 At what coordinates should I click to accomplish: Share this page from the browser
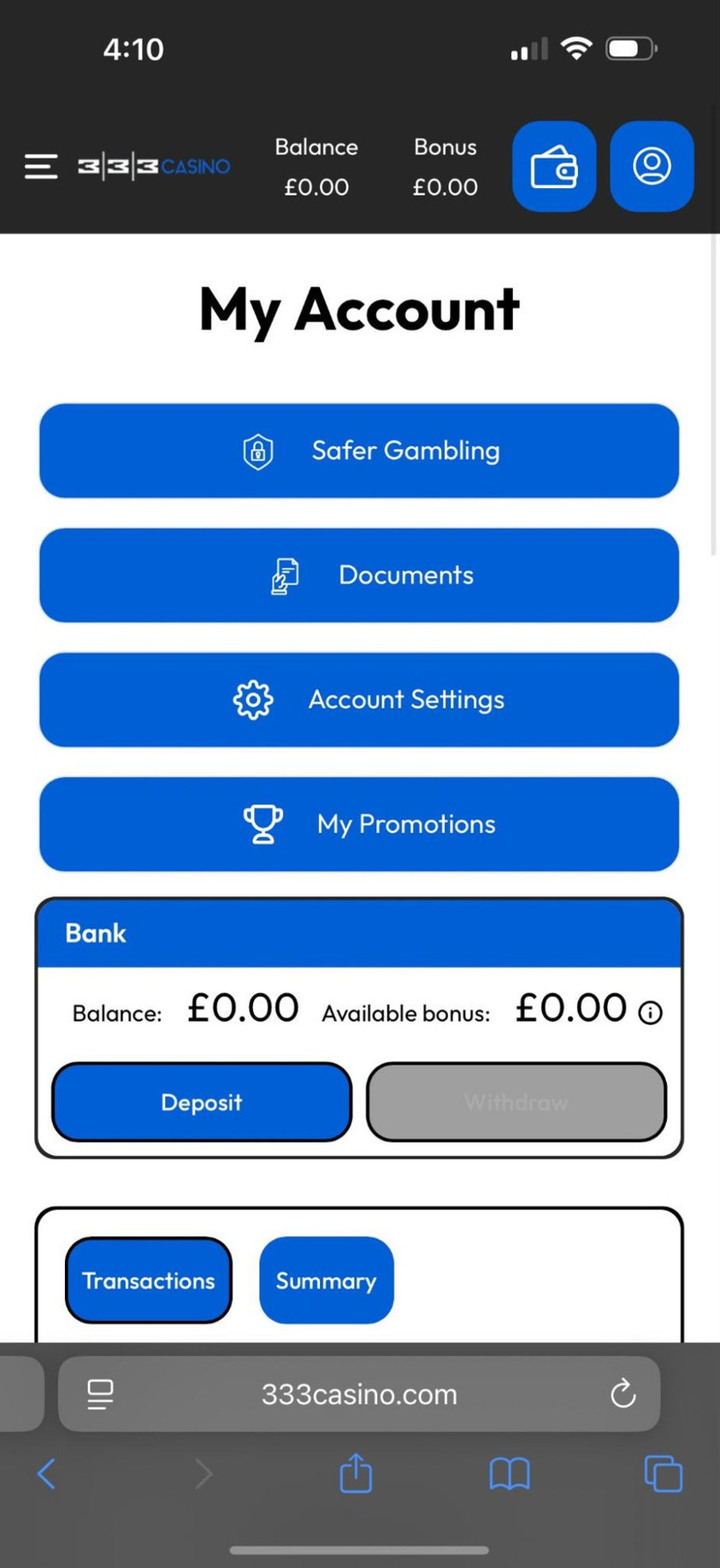coord(356,1474)
